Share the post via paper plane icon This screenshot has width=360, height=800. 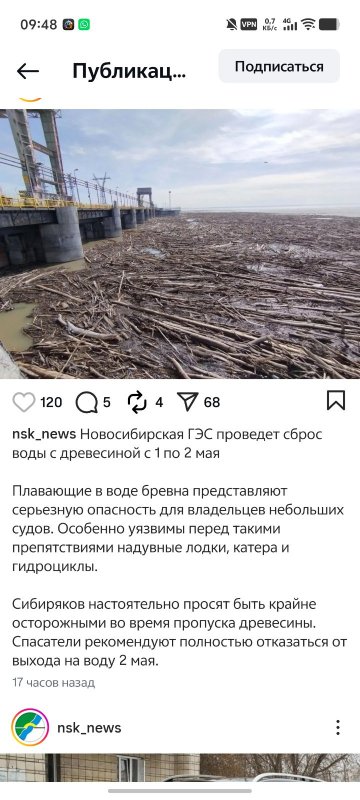(187, 403)
